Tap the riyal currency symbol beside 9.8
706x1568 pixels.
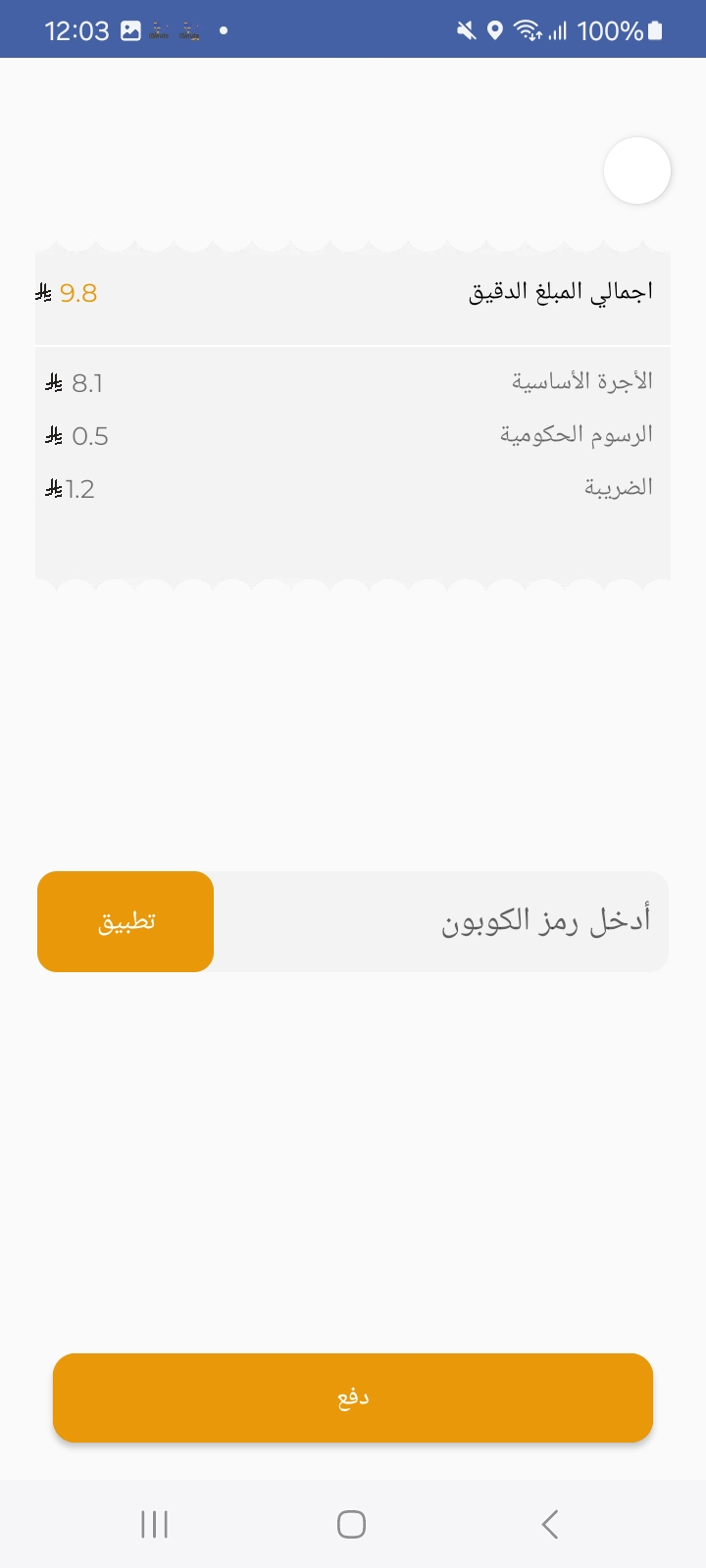click(x=43, y=292)
